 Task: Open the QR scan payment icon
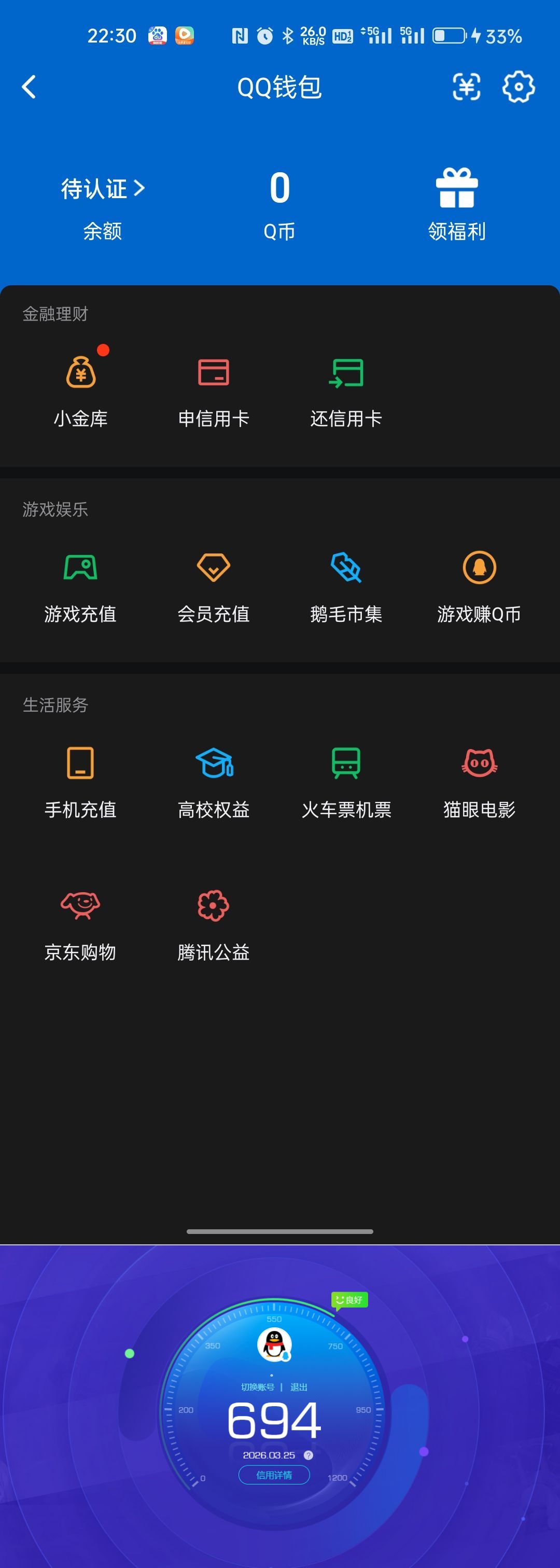[x=466, y=87]
